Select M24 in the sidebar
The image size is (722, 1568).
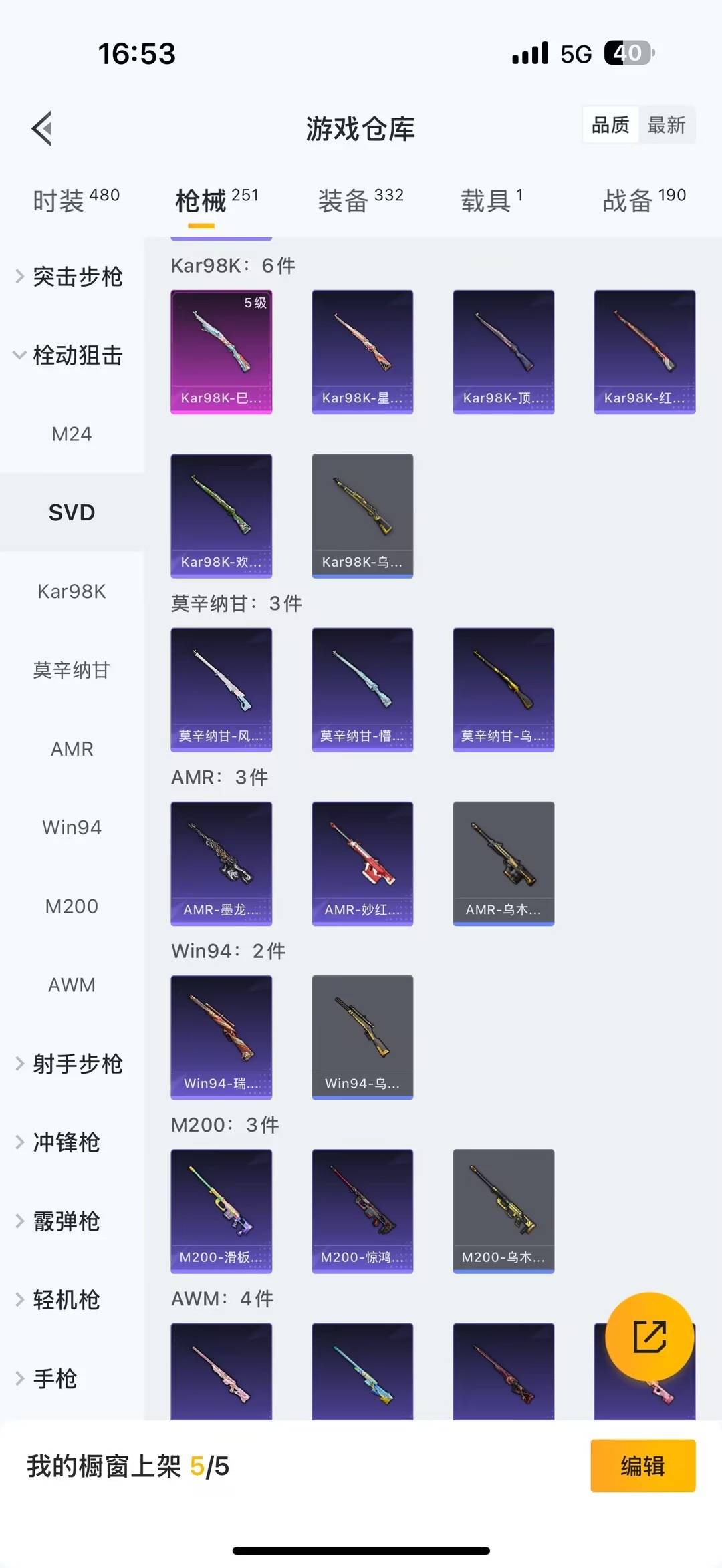point(72,434)
